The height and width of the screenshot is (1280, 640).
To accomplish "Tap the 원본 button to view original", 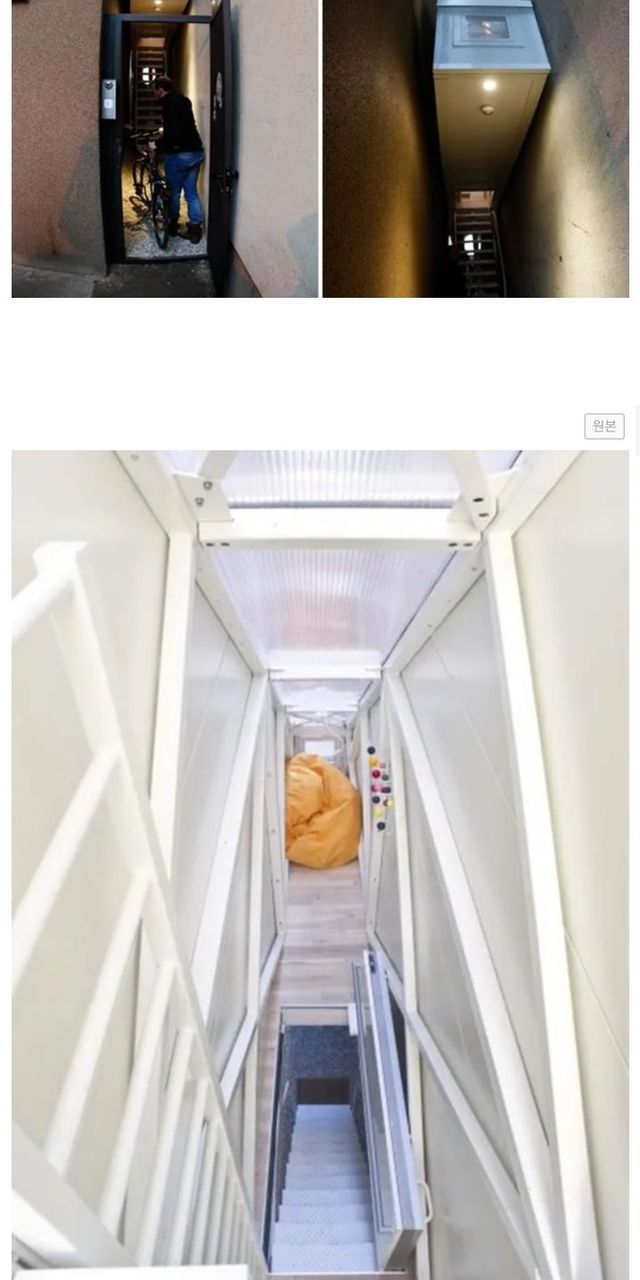I will tap(604, 426).
